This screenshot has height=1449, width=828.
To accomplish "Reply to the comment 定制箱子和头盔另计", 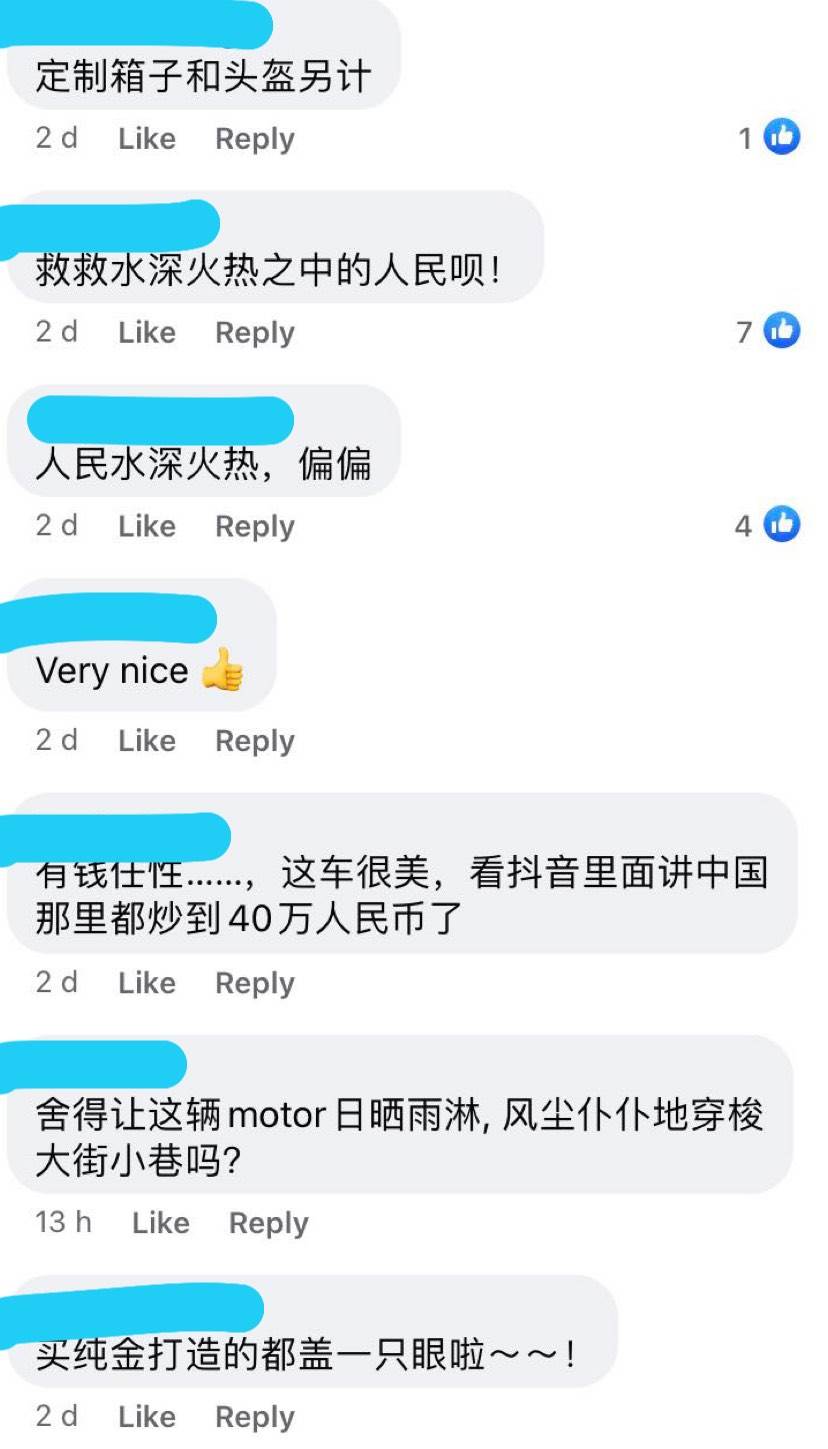I will [x=255, y=138].
